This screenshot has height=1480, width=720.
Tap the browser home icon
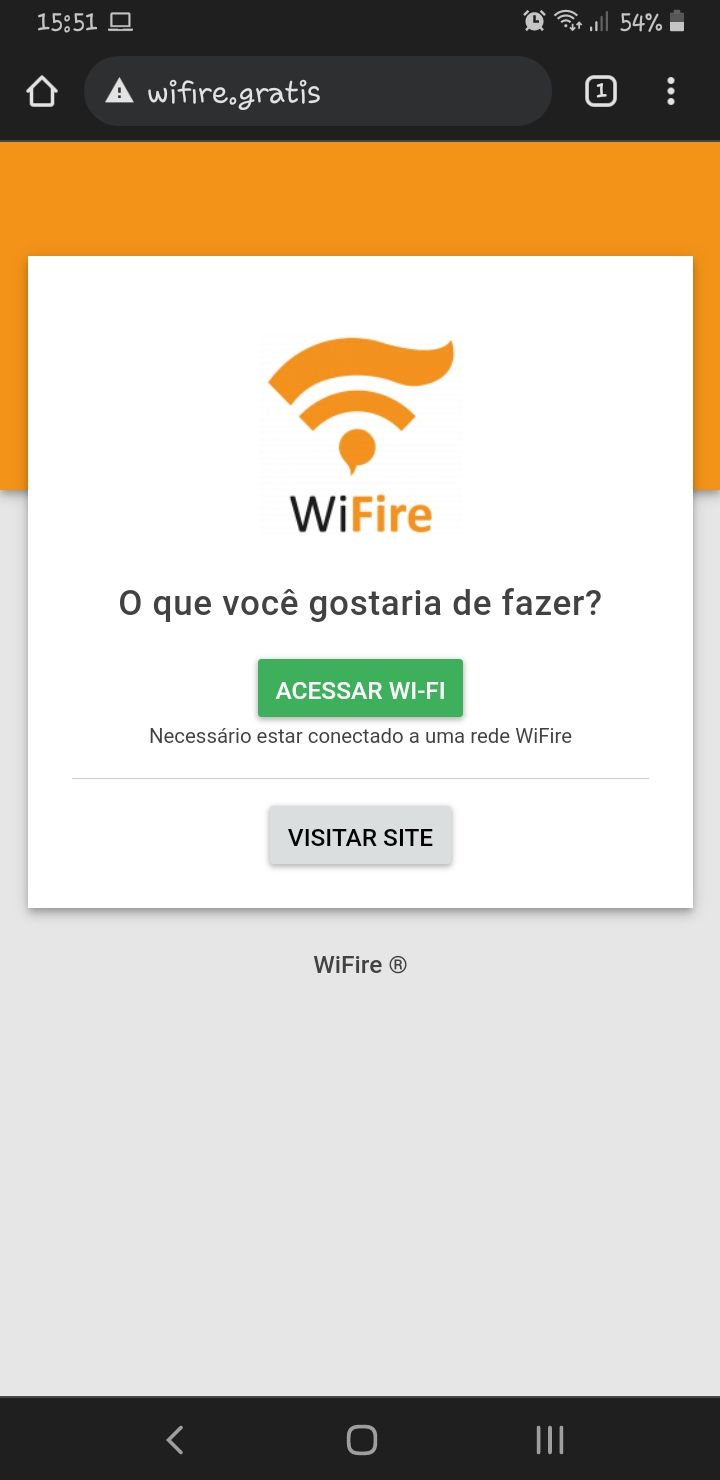click(x=42, y=92)
